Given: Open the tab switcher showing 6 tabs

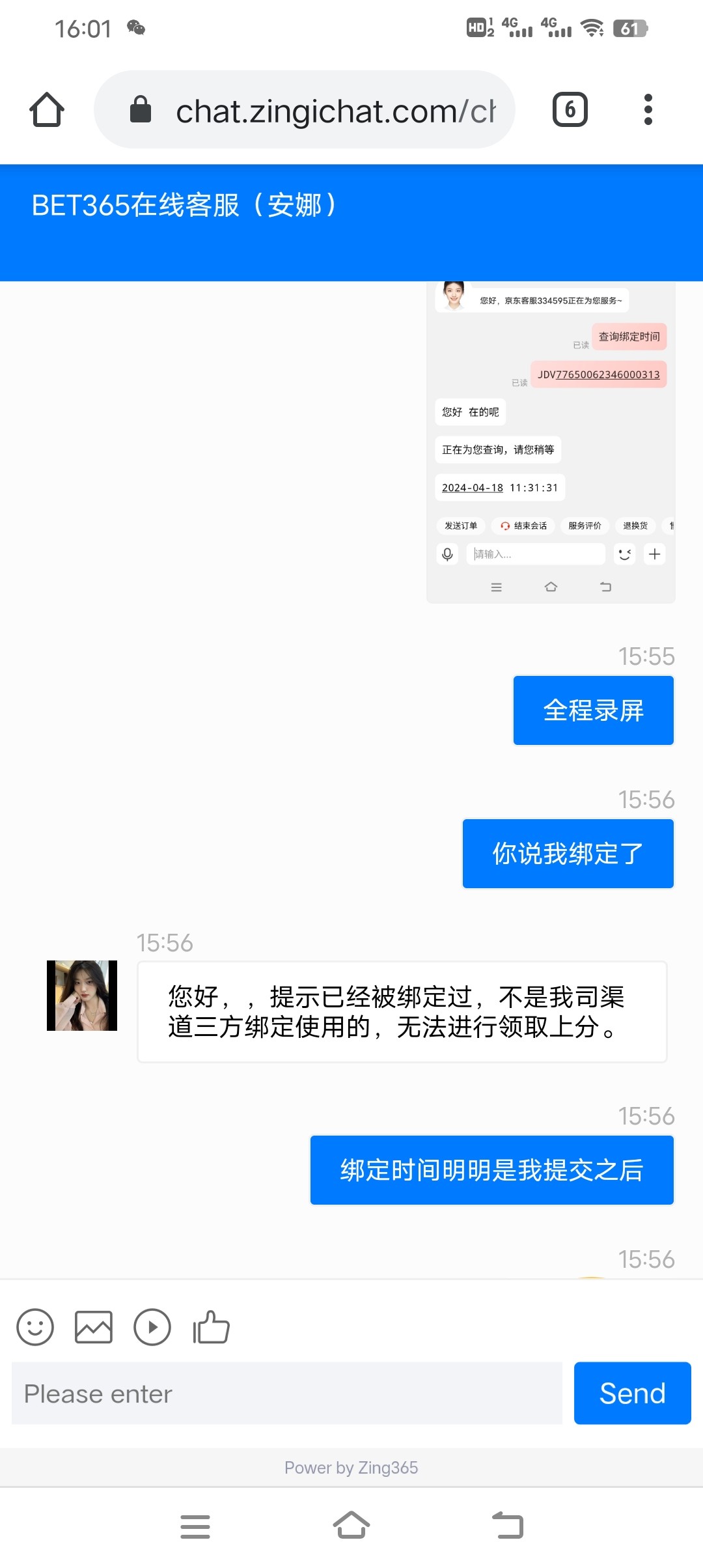Looking at the screenshot, I should tap(570, 109).
